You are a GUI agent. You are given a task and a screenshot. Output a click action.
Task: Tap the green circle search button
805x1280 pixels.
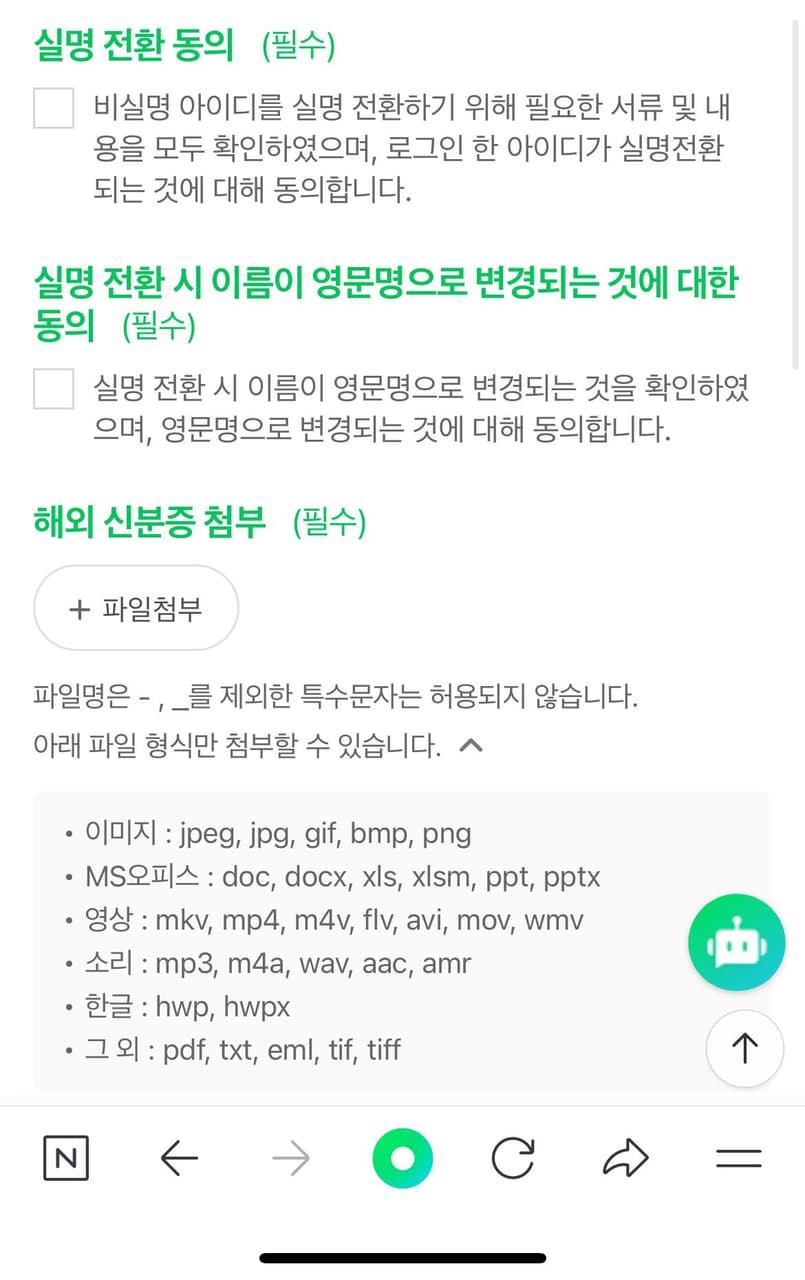pos(402,1159)
